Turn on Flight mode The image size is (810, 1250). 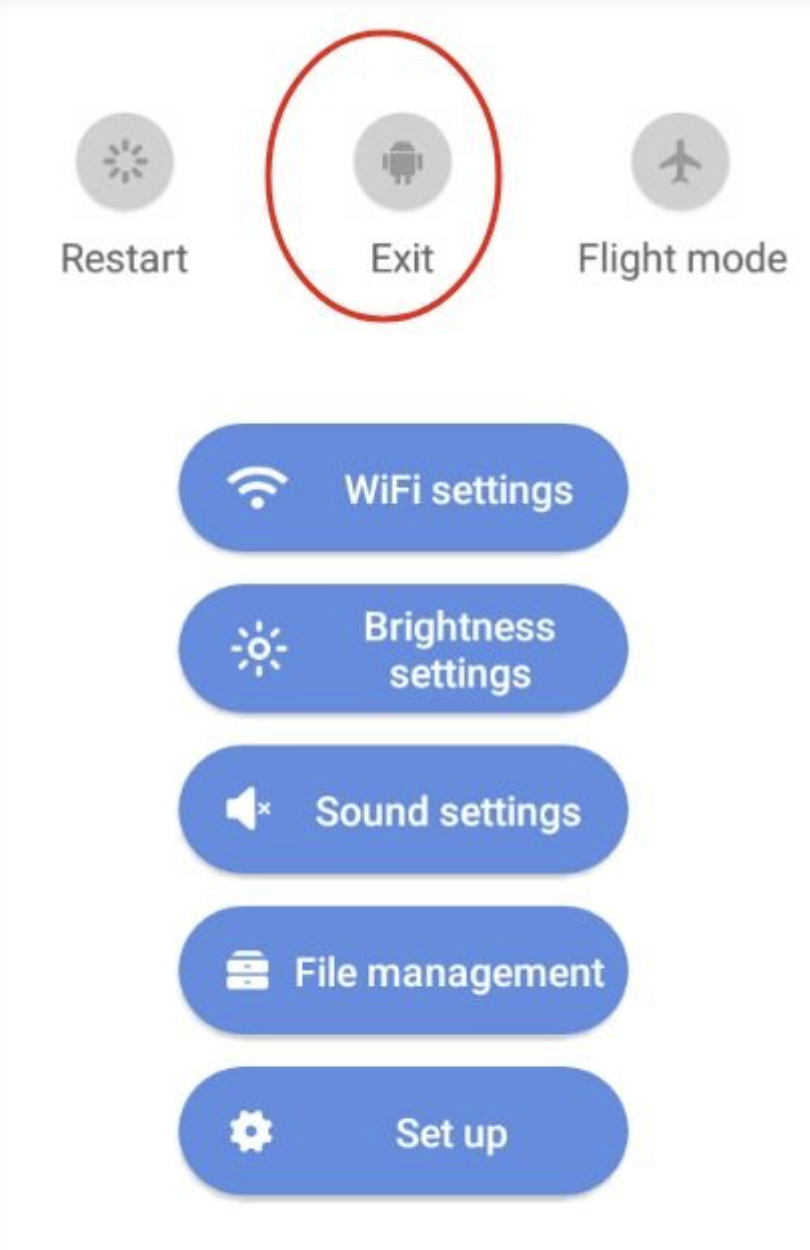tap(680, 161)
